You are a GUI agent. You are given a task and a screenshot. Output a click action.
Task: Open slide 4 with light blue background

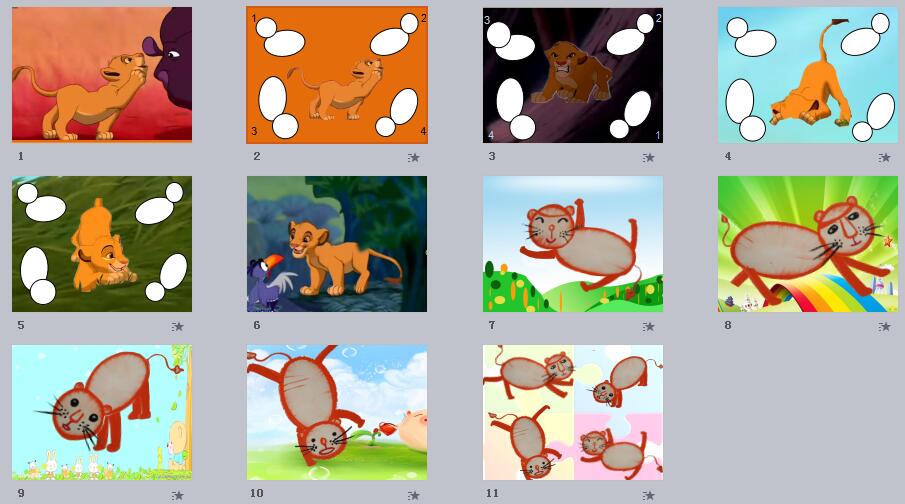[x=808, y=75]
